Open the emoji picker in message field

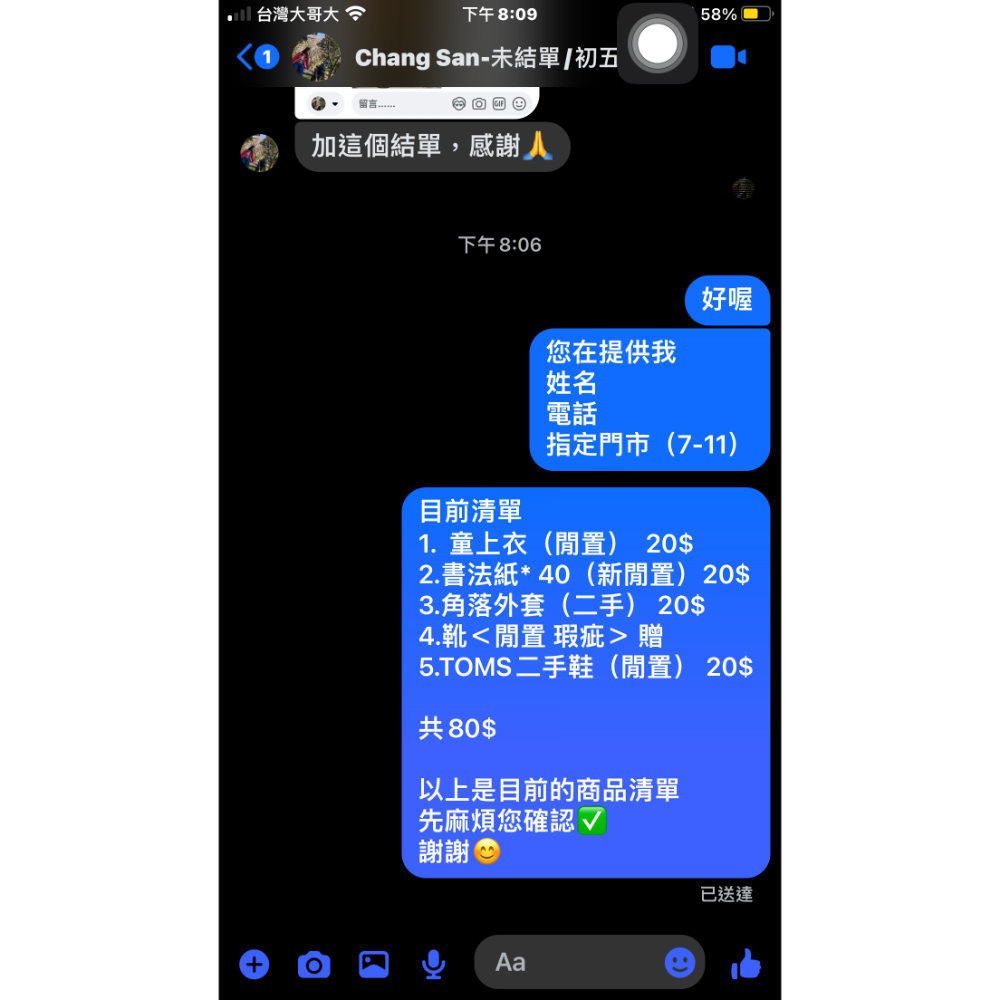pyautogui.click(x=680, y=963)
